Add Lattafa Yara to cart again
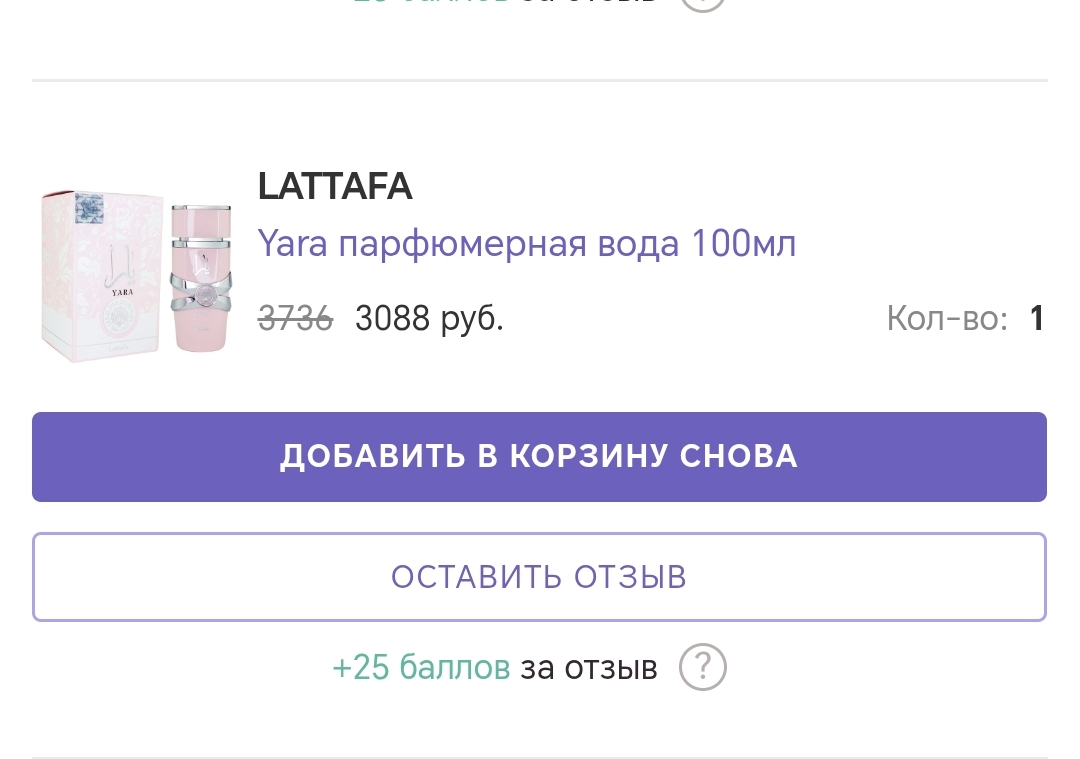 539,457
